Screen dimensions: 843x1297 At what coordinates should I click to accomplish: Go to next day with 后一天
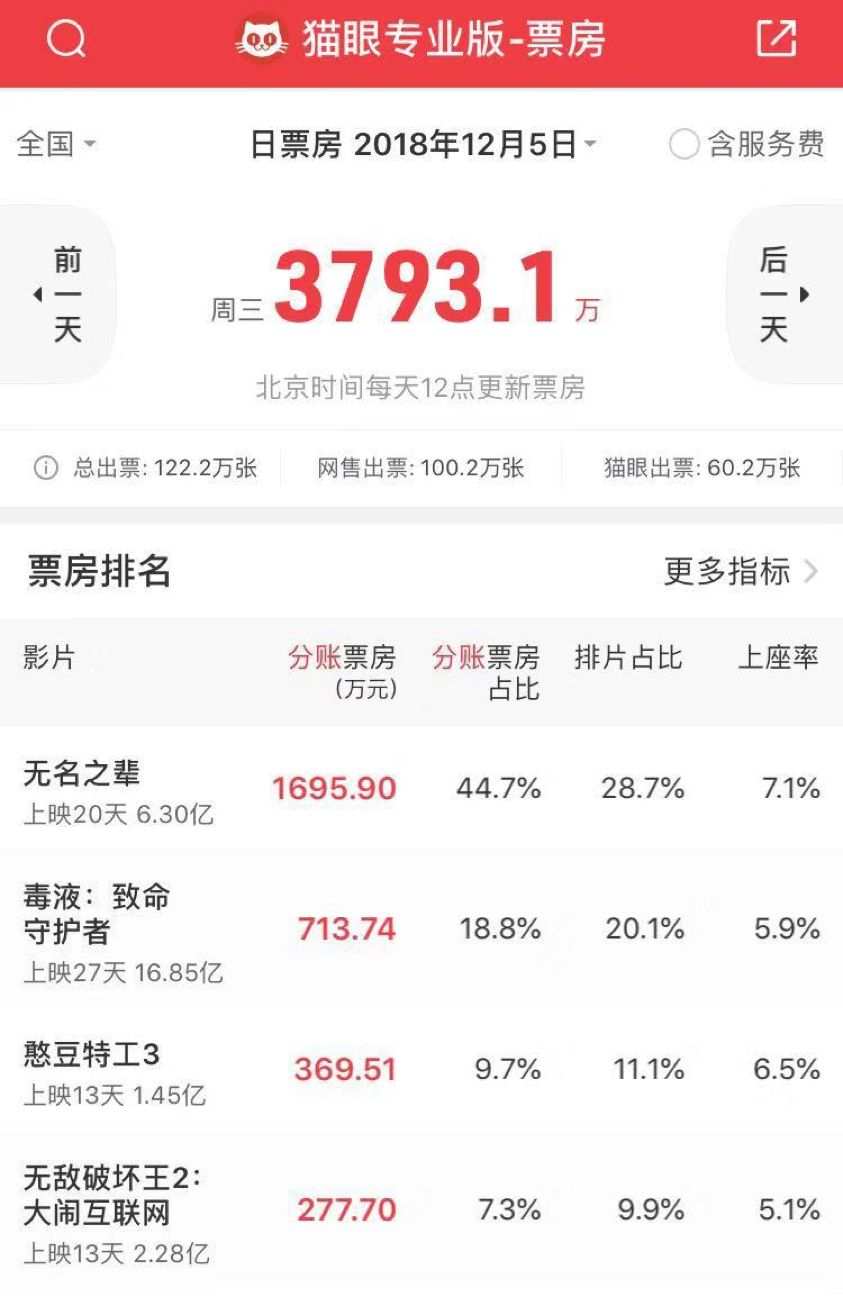click(785, 295)
